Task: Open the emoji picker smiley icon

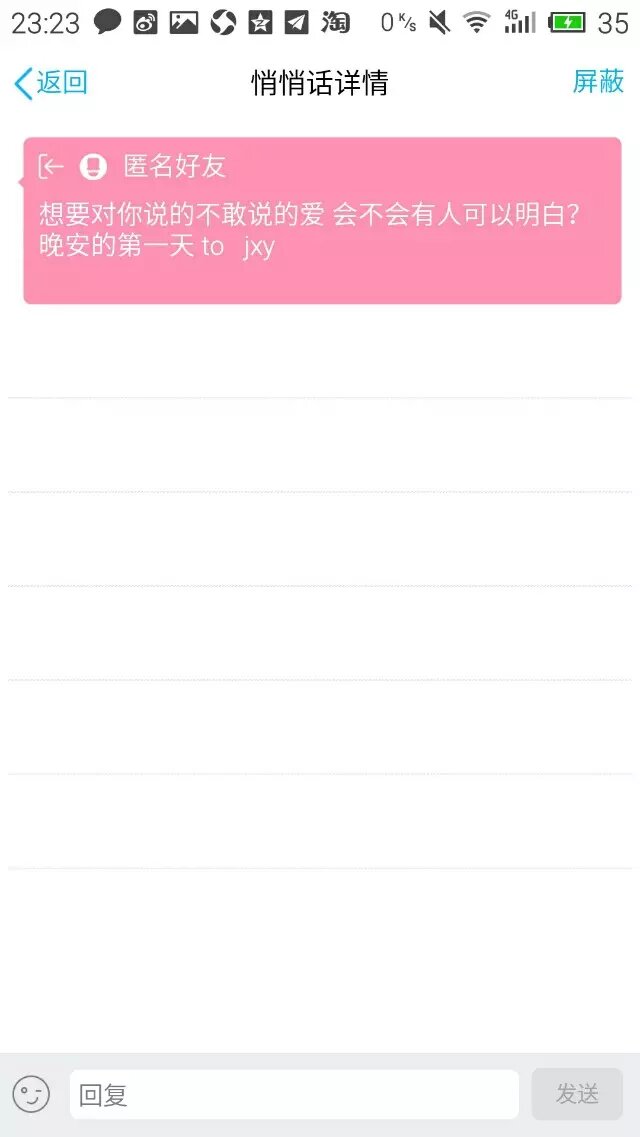Action: pyautogui.click(x=31, y=1094)
